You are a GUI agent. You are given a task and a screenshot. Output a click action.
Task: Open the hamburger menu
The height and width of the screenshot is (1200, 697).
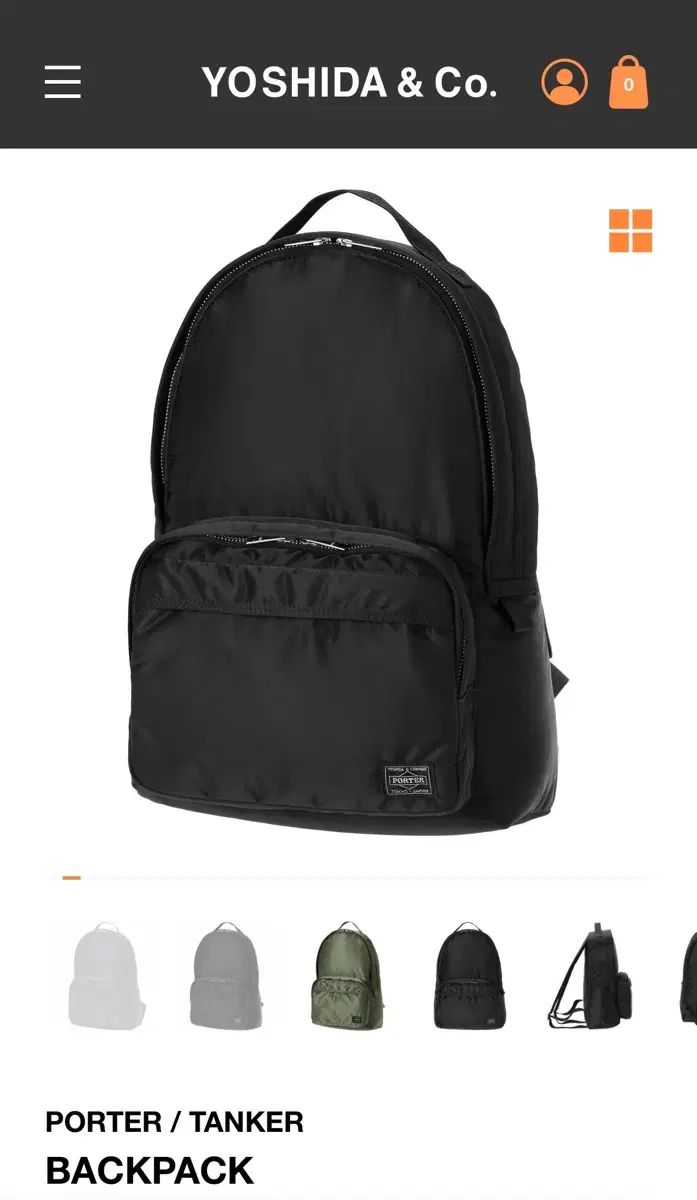tap(62, 82)
